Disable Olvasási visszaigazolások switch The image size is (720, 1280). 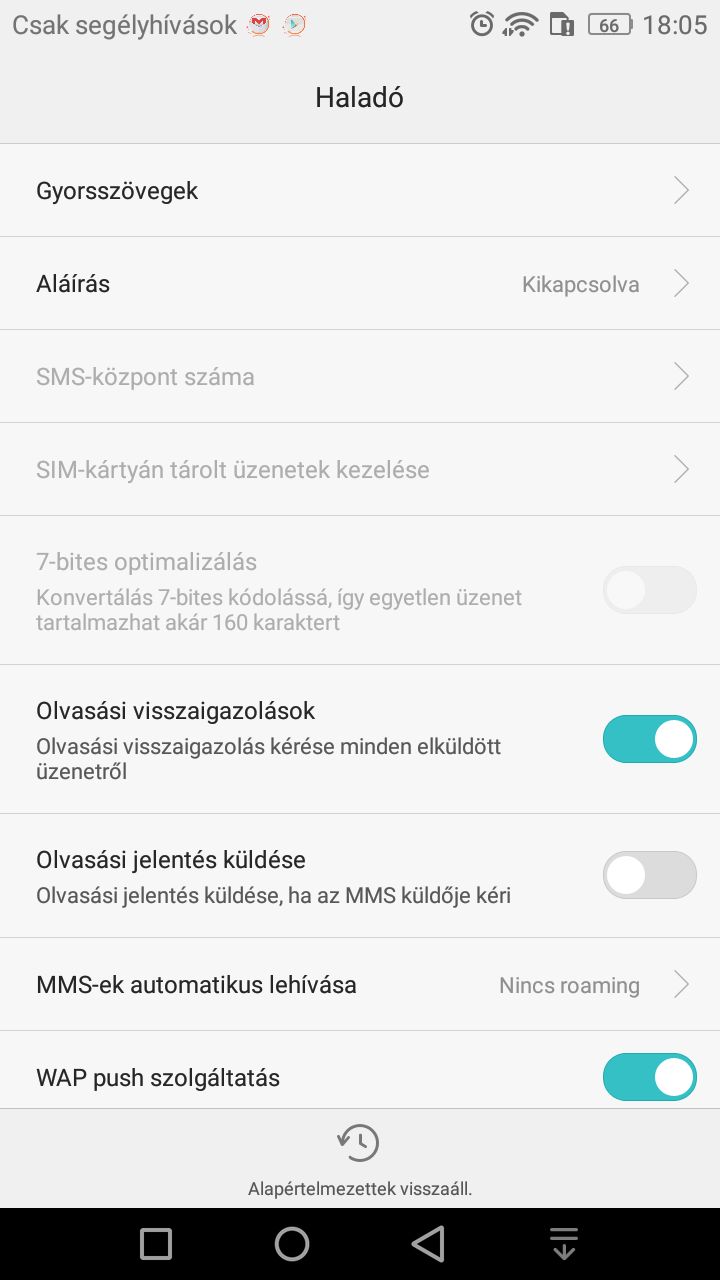click(649, 739)
